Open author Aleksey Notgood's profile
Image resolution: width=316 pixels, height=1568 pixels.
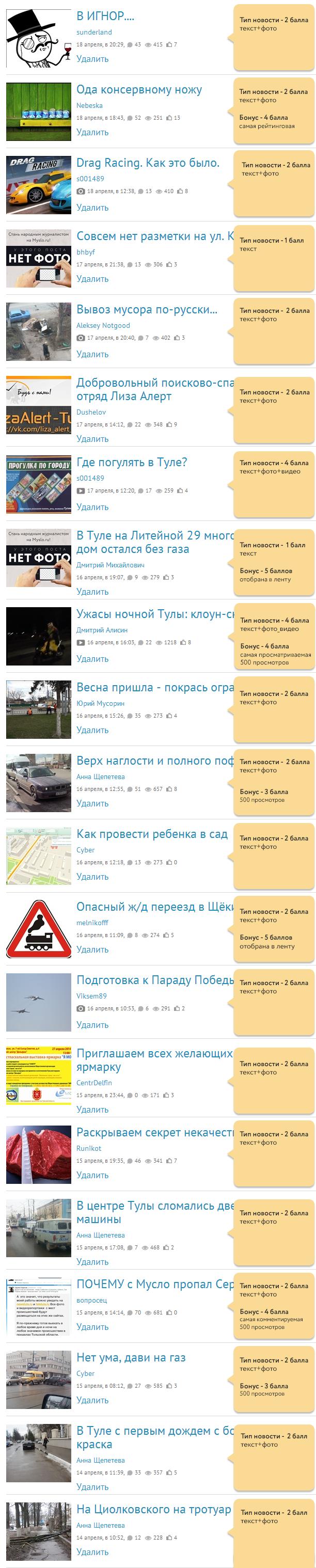[x=103, y=326]
